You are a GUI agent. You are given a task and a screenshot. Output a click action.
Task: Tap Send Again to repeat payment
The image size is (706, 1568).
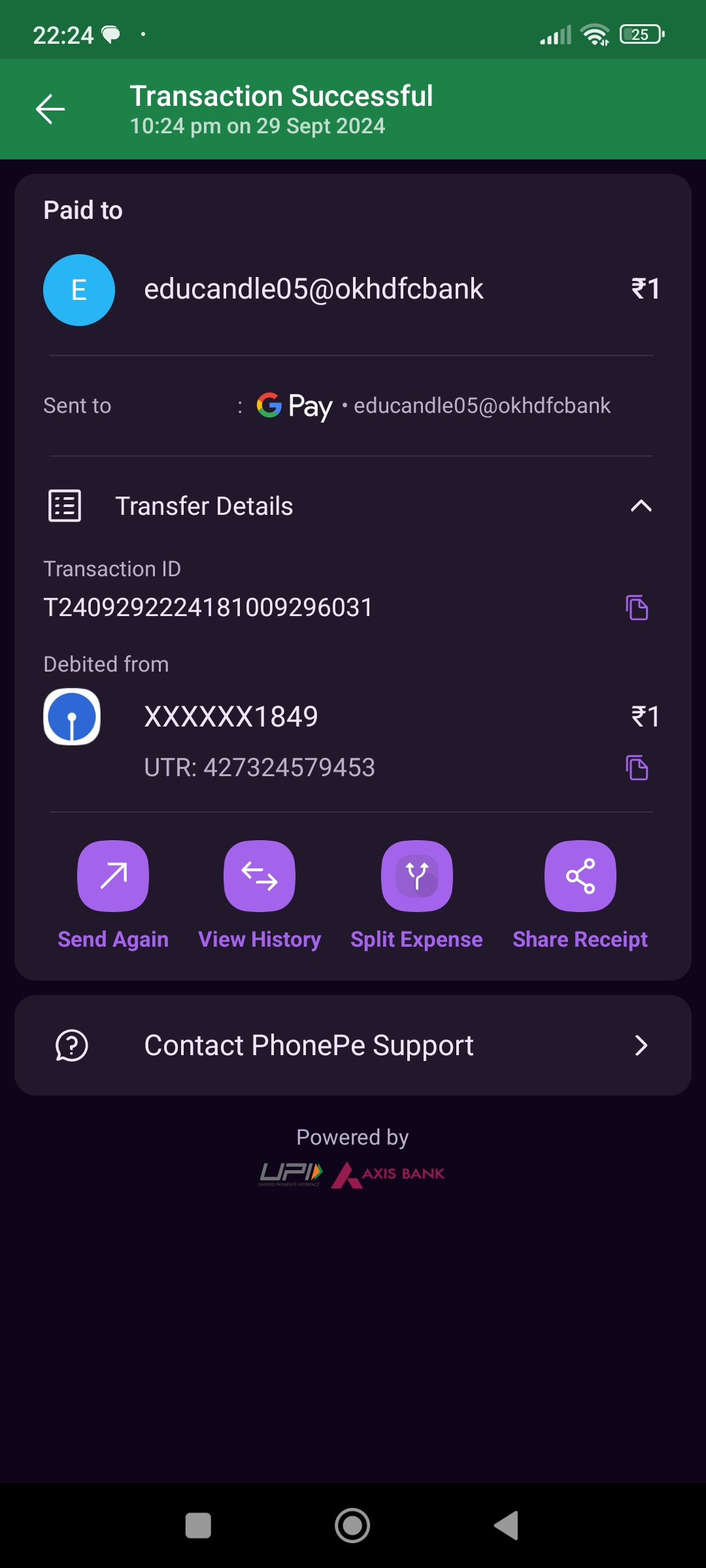pos(113,876)
